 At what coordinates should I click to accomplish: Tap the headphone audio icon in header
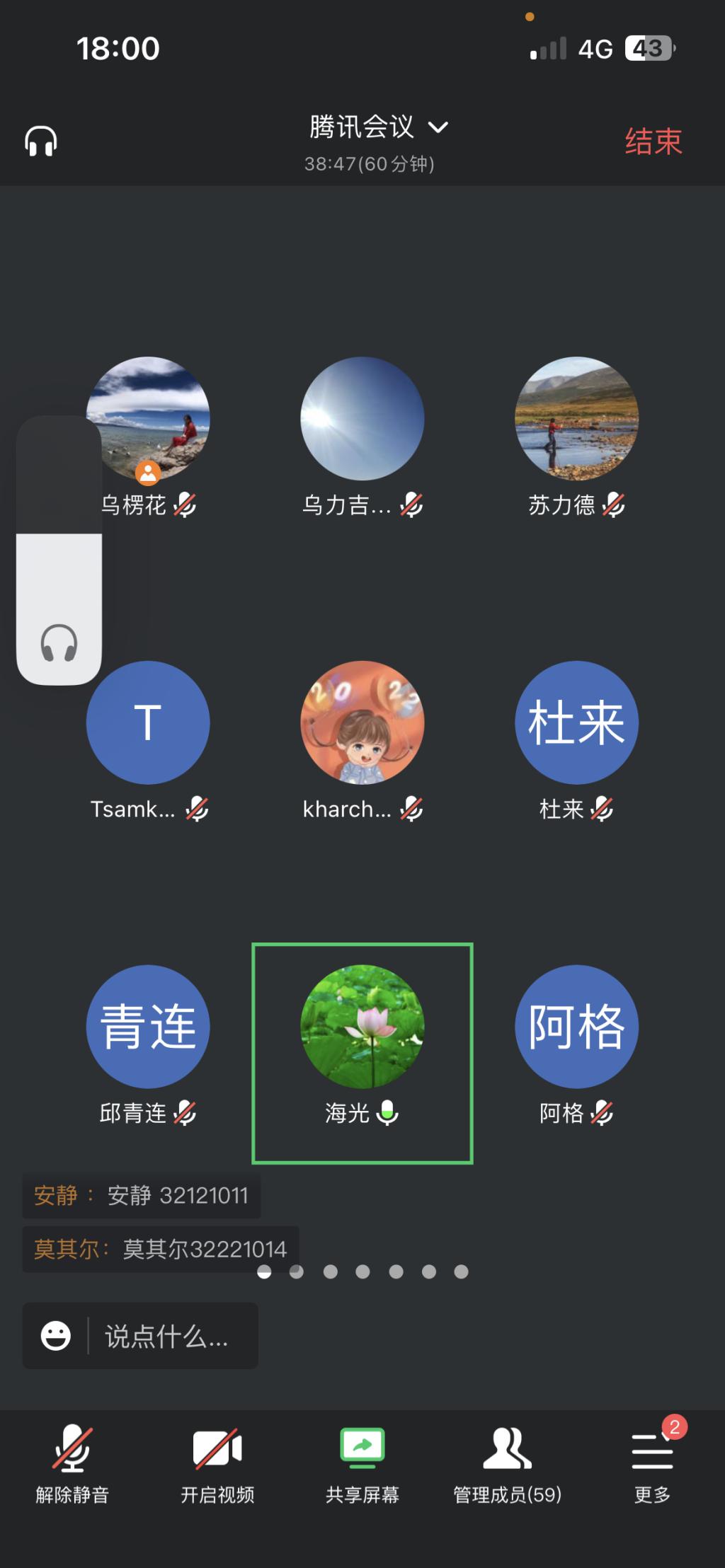point(41,142)
